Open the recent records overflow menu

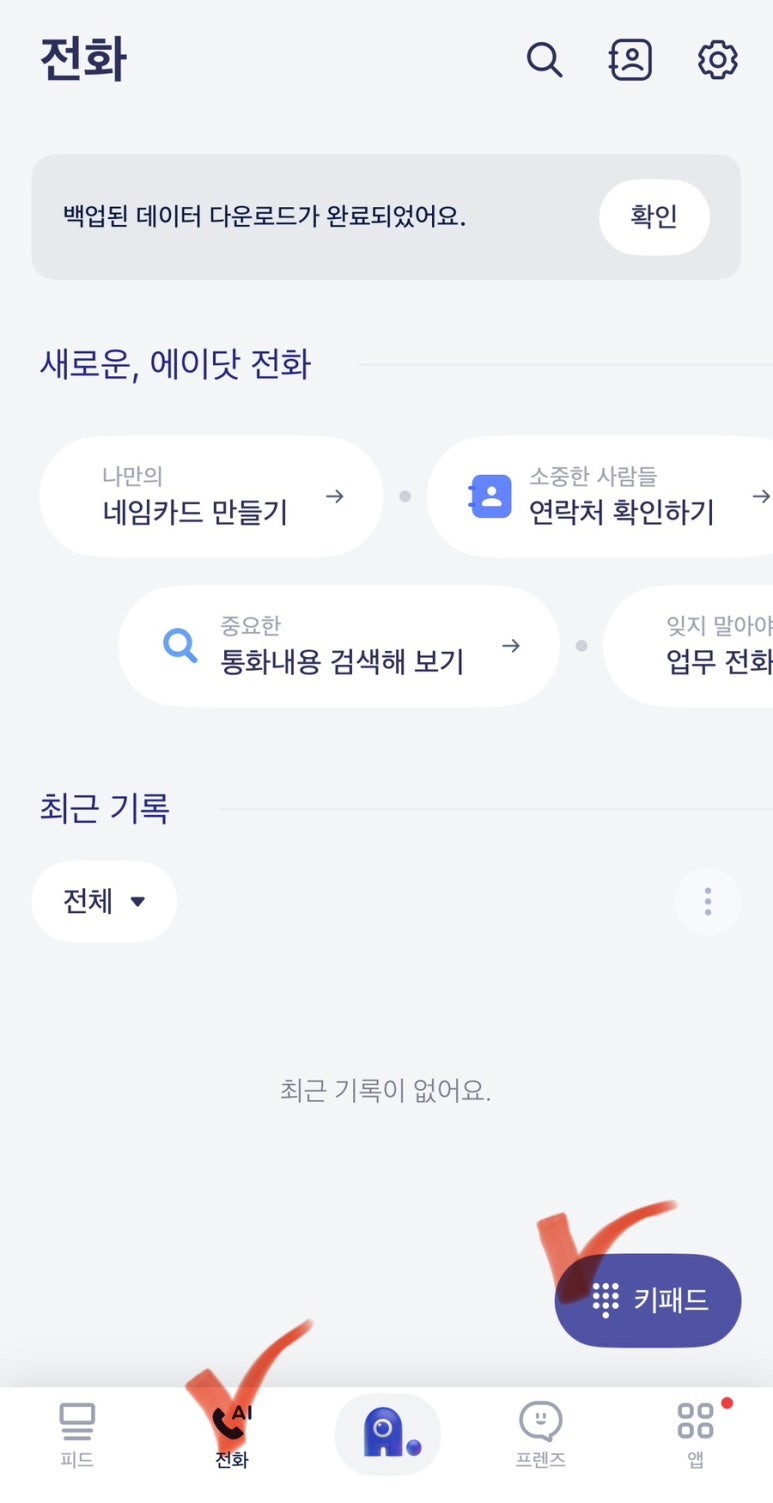point(708,902)
